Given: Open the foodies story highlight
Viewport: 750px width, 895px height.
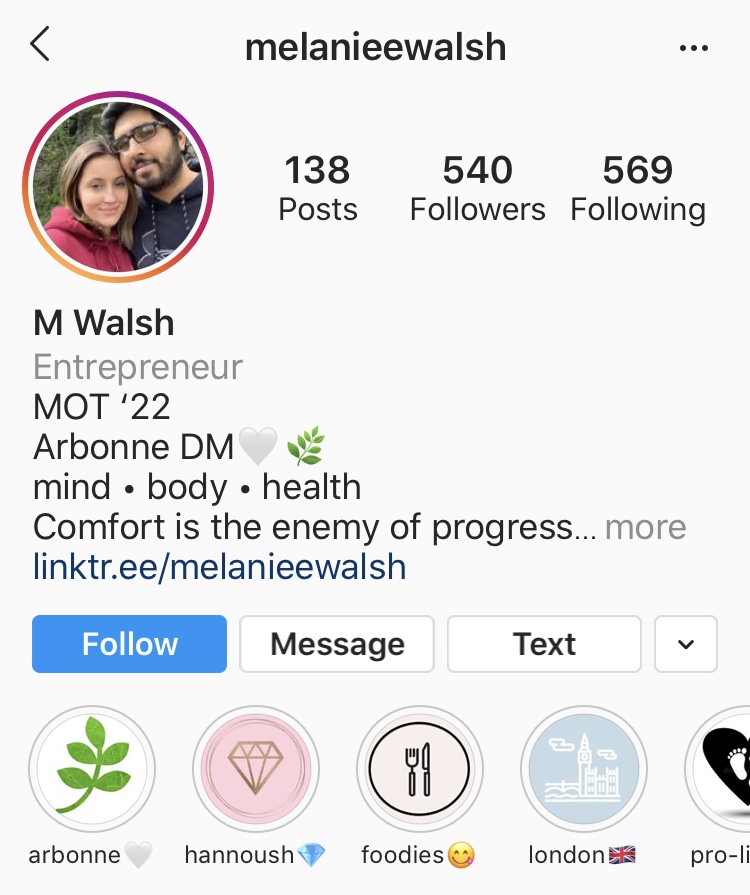Looking at the screenshot, I should pyautogui.click(x=419, y=770).
